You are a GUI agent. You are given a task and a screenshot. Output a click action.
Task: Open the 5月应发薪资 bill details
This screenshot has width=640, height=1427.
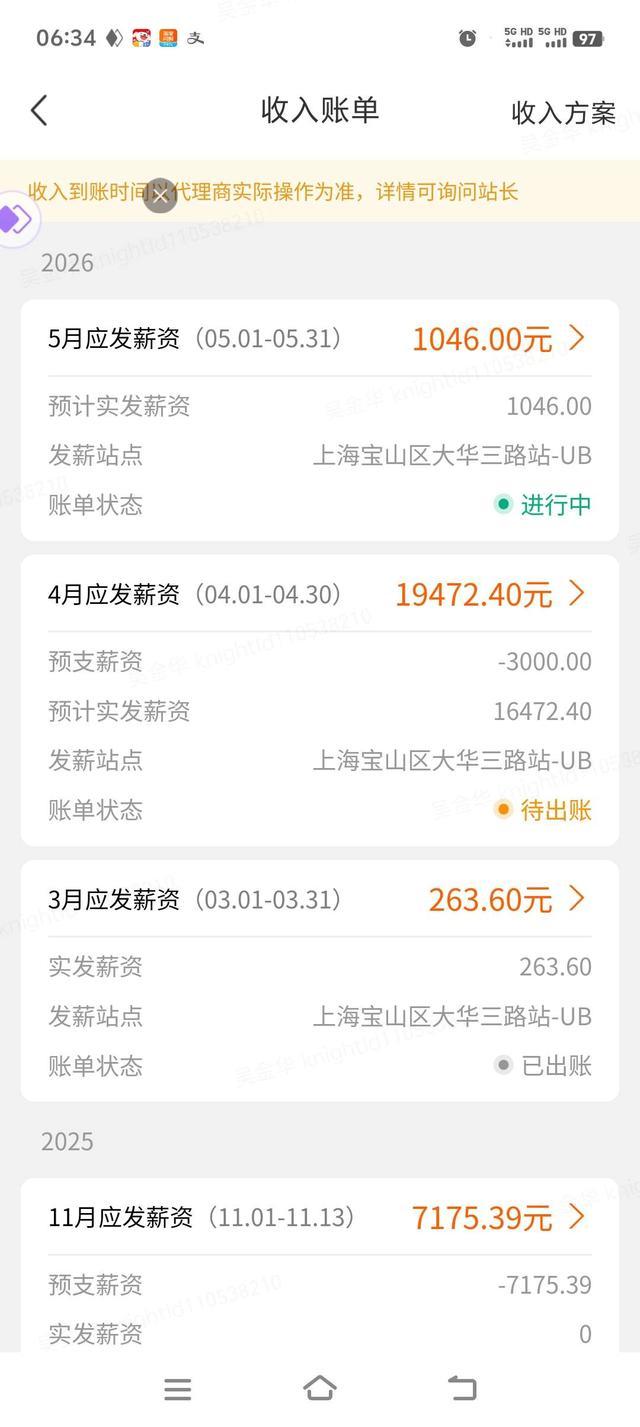[x=320, y=339]
